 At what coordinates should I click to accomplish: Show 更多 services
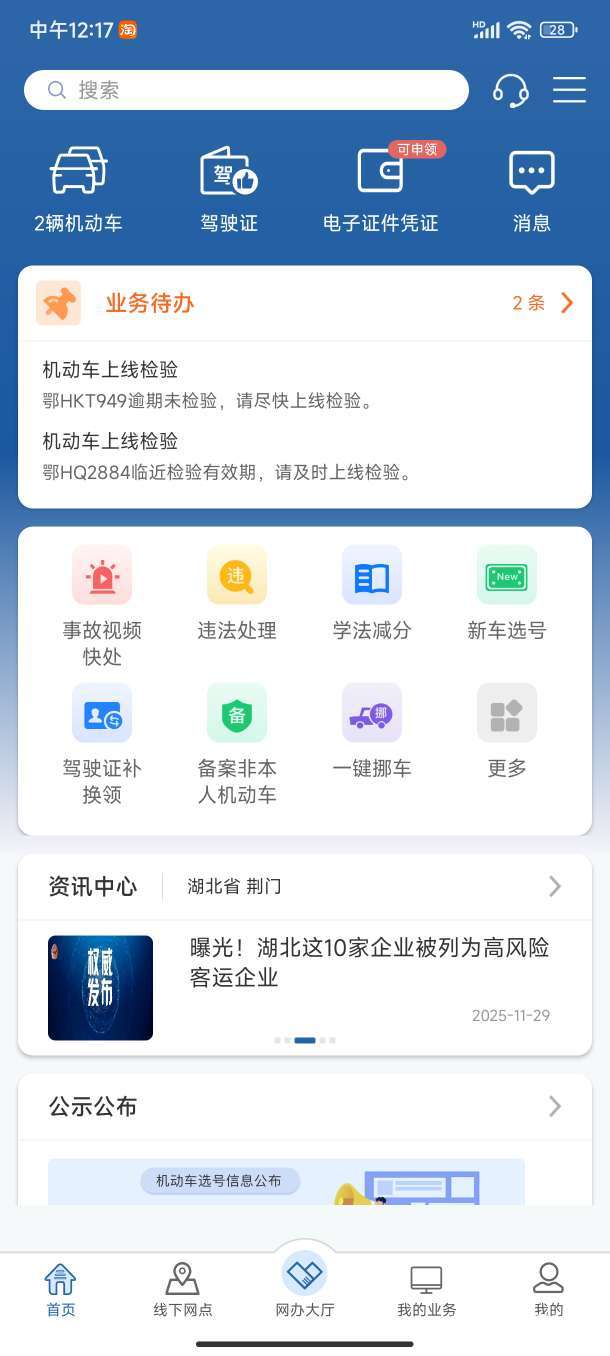tap(507, 733)
